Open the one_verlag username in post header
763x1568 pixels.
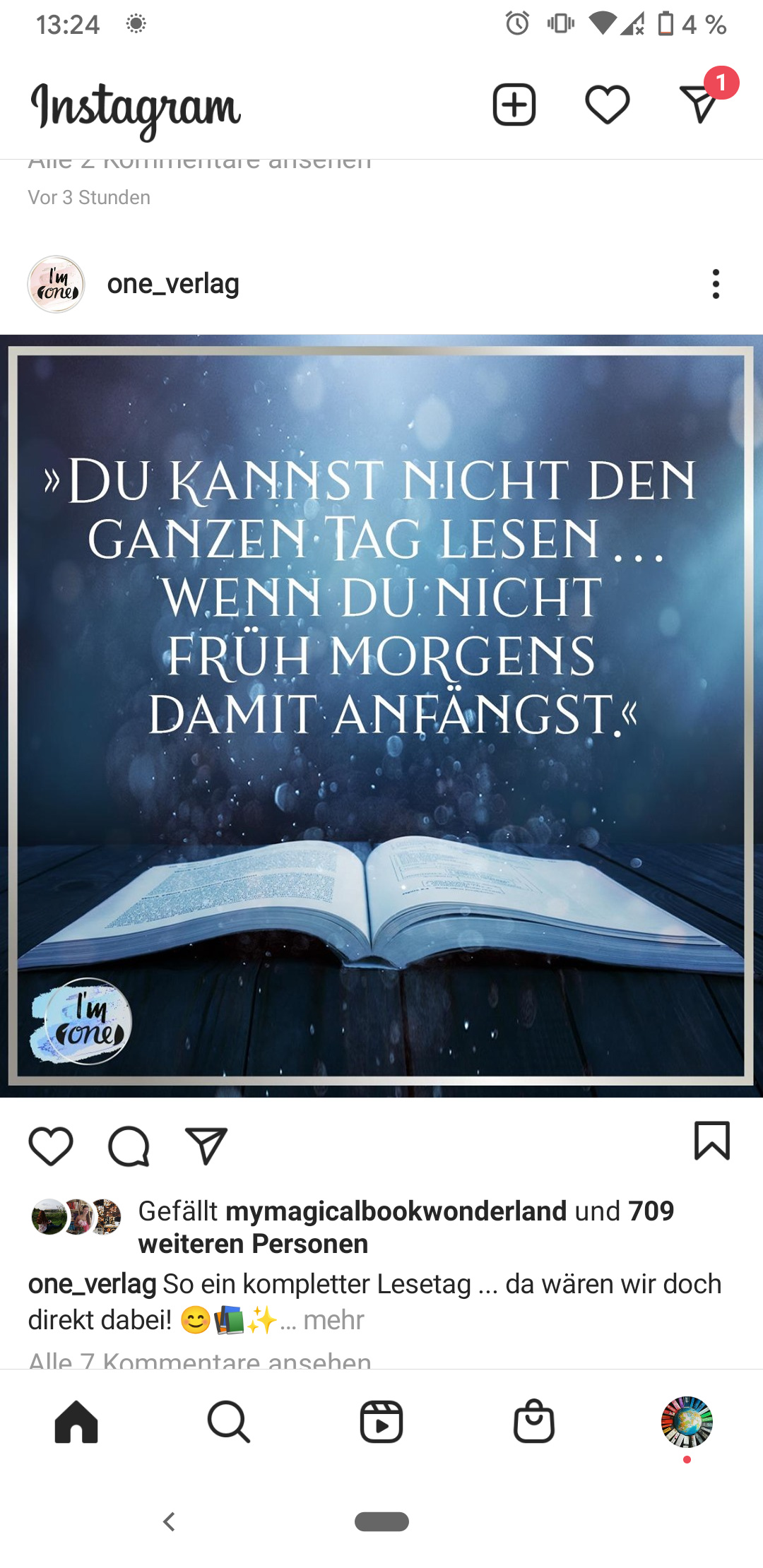173,284
